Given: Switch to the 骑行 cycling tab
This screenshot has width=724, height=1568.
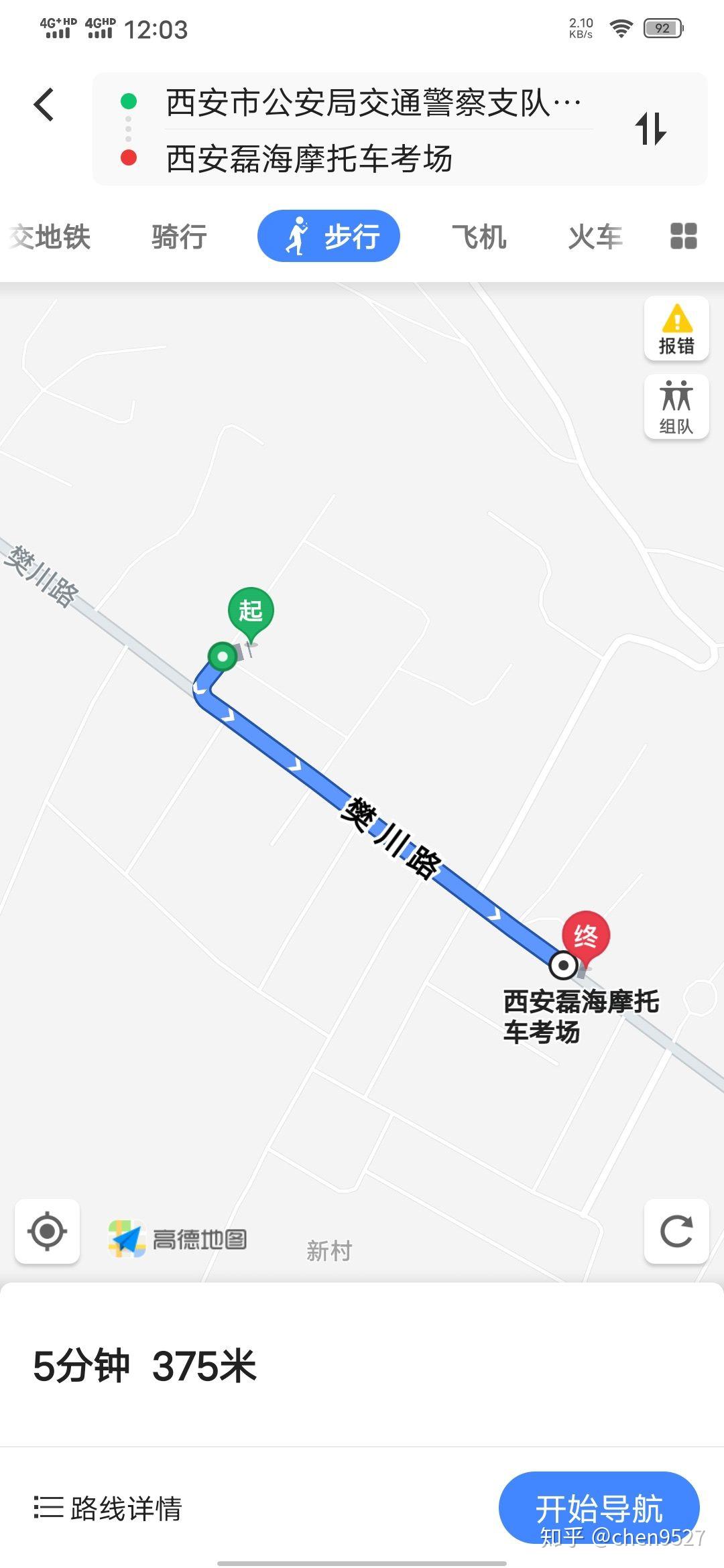Looking at the screenshot, I should [179, 237].
